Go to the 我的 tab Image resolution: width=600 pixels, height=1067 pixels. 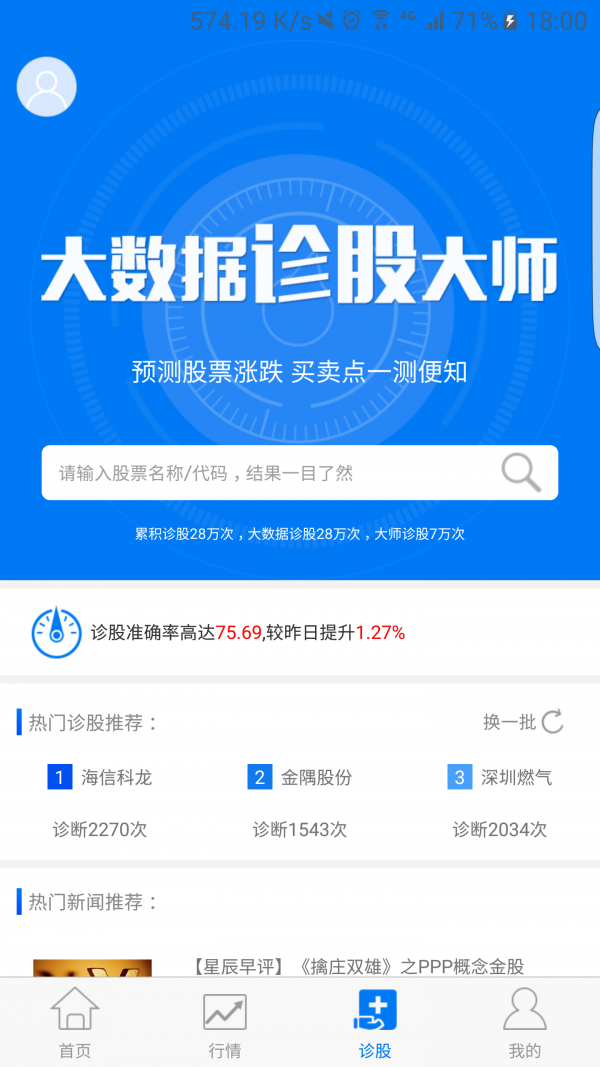click(525, 1022)
